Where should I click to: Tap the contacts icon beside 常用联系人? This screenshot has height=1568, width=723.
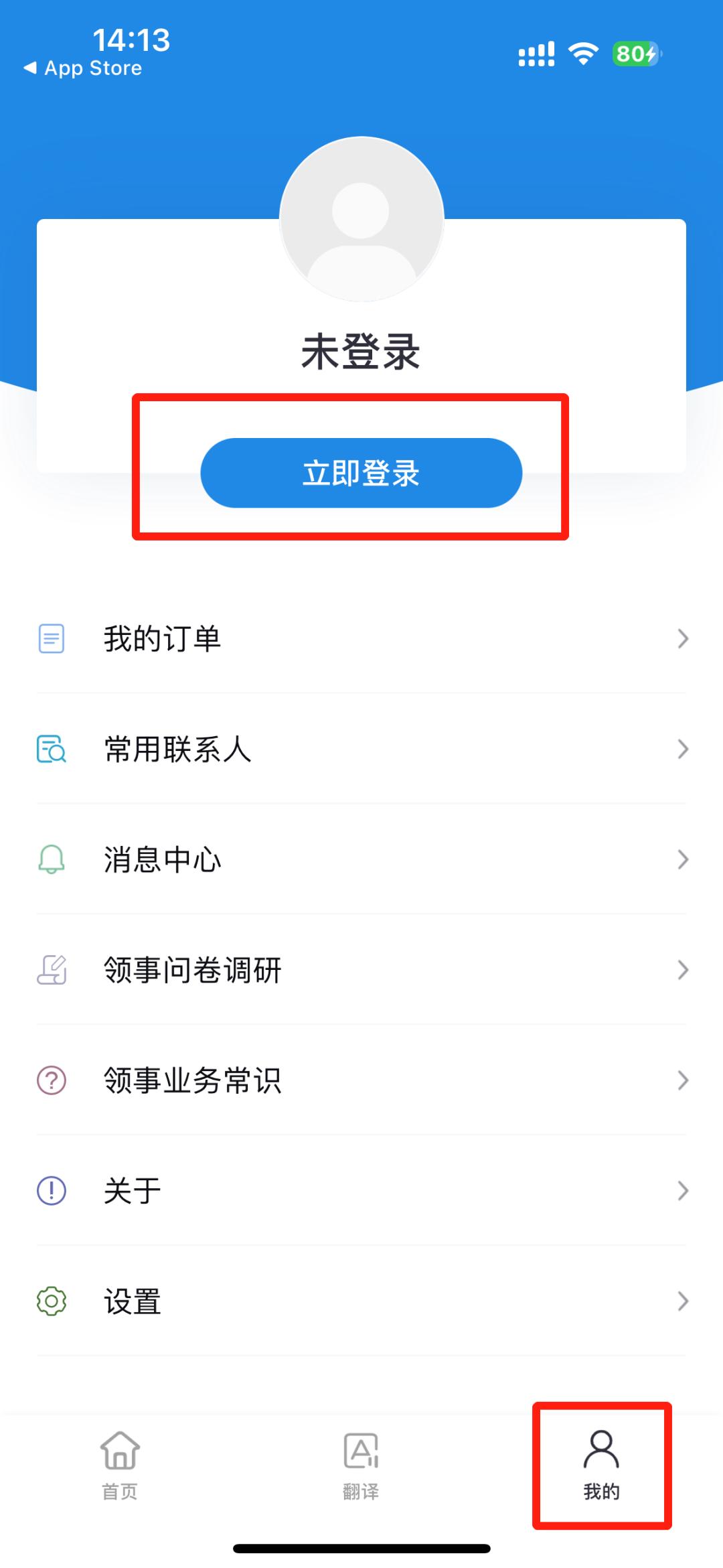click(x=50, y=750)
